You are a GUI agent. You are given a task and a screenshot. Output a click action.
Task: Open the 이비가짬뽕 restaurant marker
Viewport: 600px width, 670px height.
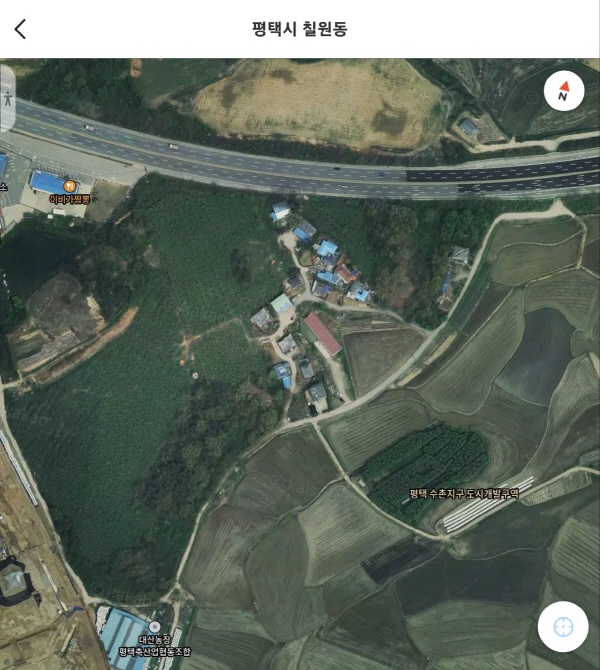69,186
